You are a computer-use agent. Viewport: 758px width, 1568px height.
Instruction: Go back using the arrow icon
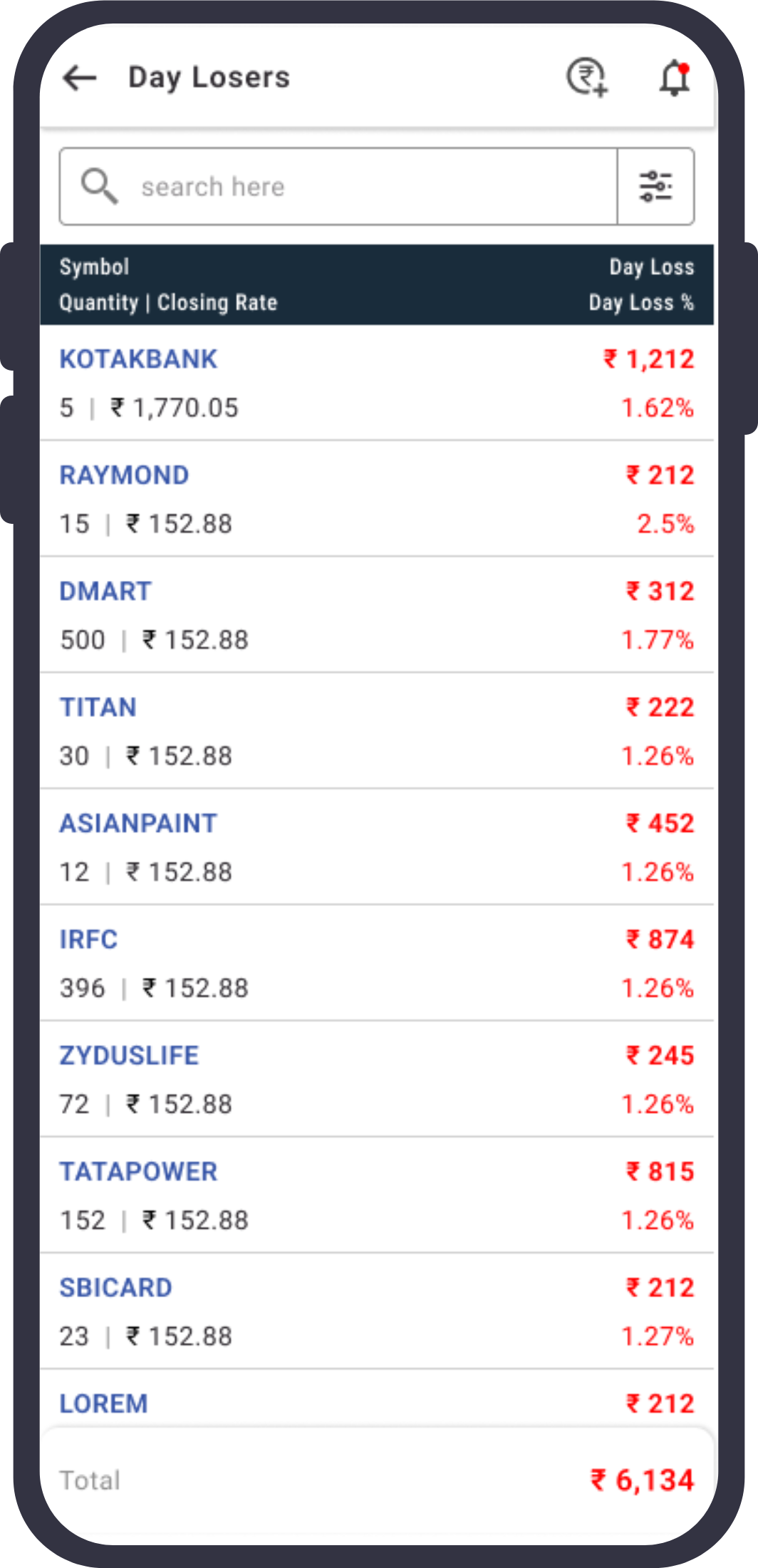click(x=80, y=78)
